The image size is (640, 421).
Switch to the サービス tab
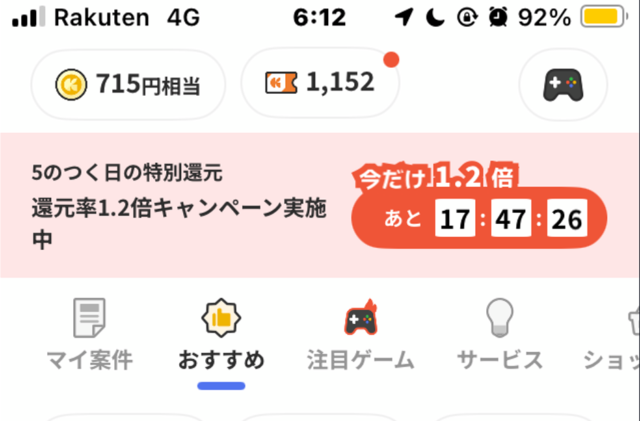[499, 335]
